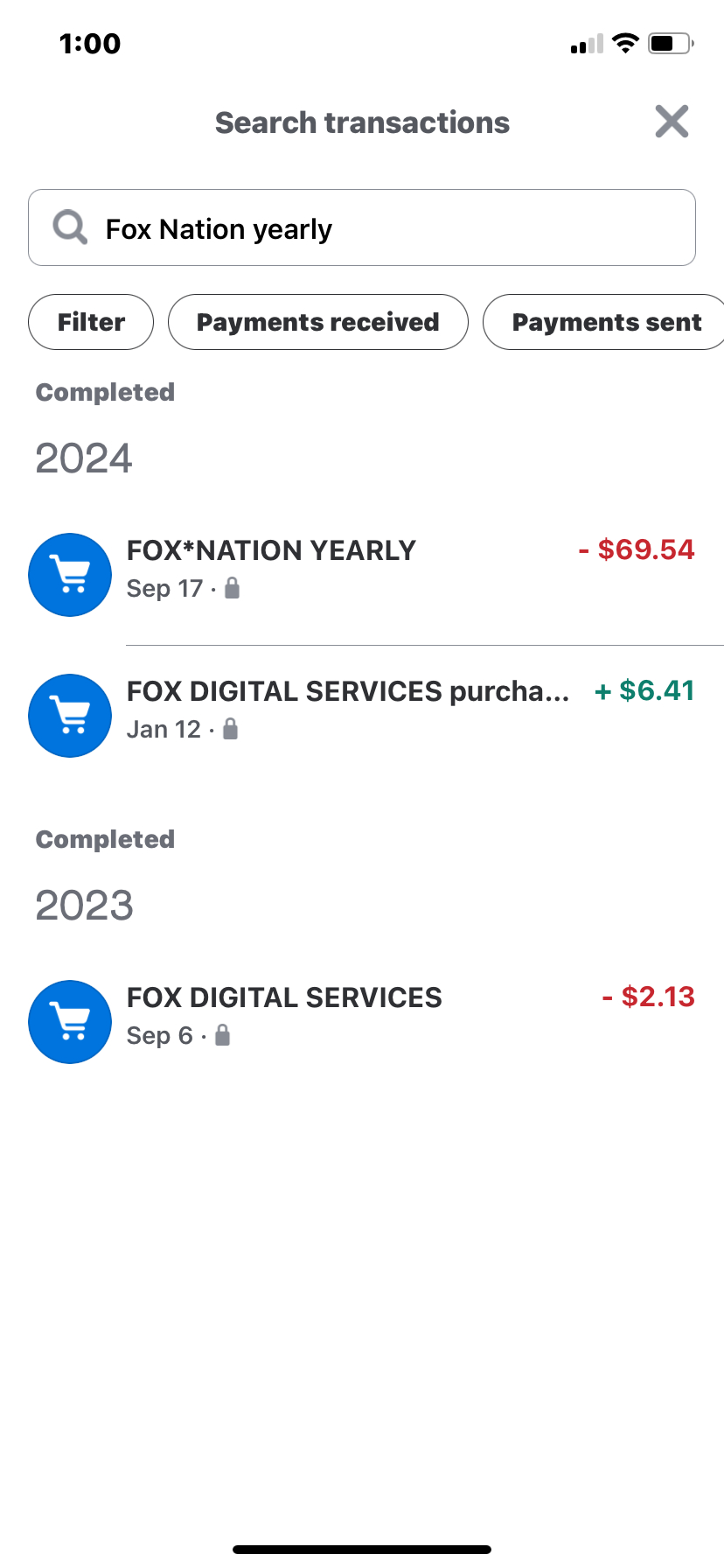Collapse the 2024 Completed section
This screenshot has width=724, height=1568.
pos(104,392)
